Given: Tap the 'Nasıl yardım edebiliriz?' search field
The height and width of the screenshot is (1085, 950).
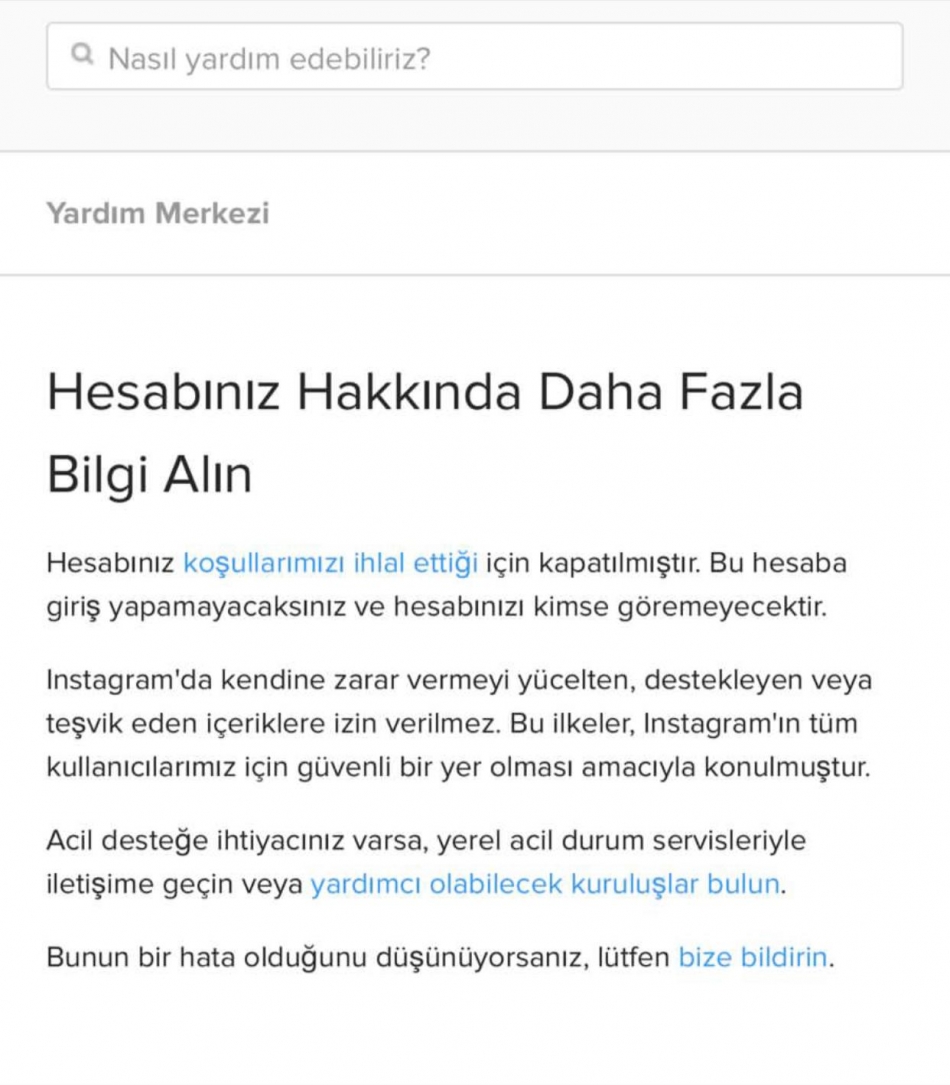Looking at the screenshot, I should tap(475, 57).
